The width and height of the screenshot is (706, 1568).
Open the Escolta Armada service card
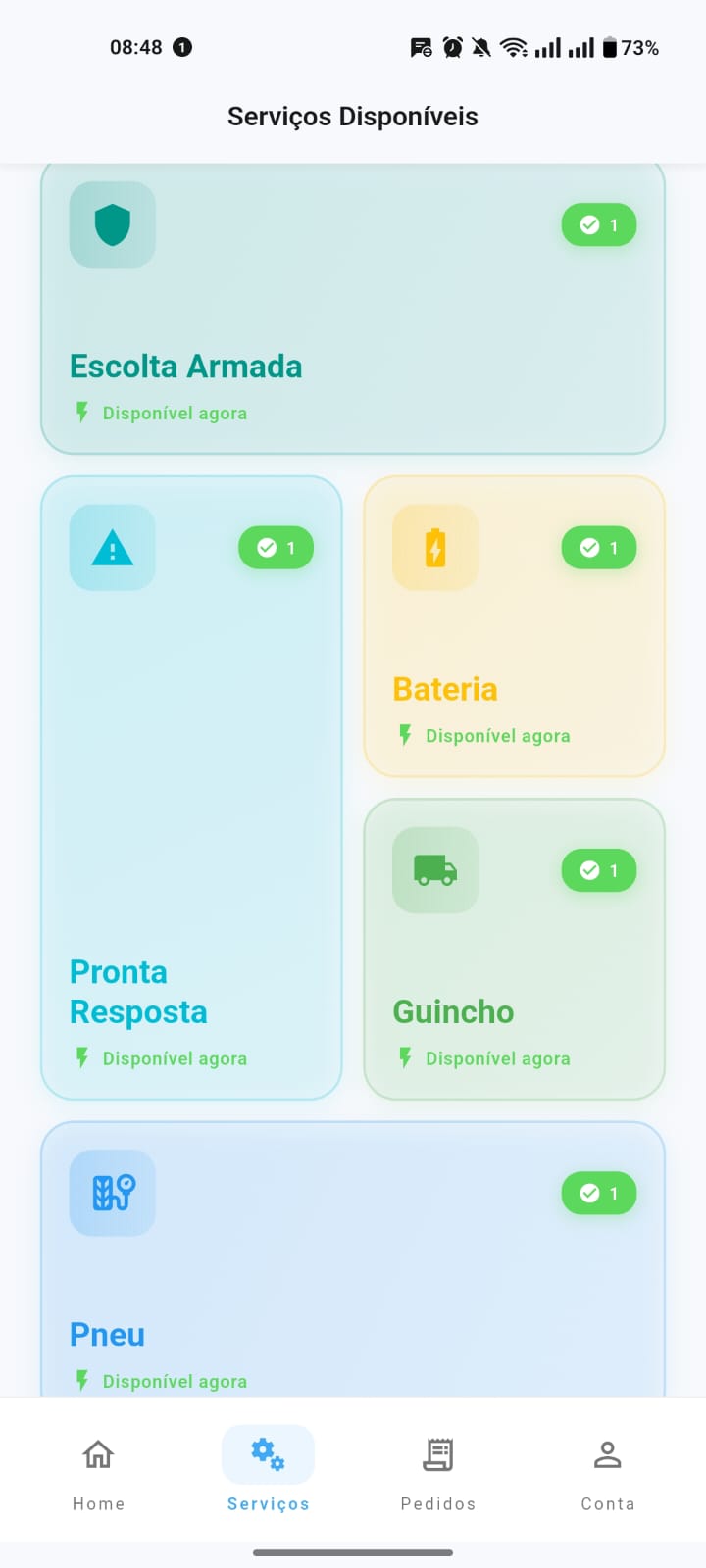(353, 309)
